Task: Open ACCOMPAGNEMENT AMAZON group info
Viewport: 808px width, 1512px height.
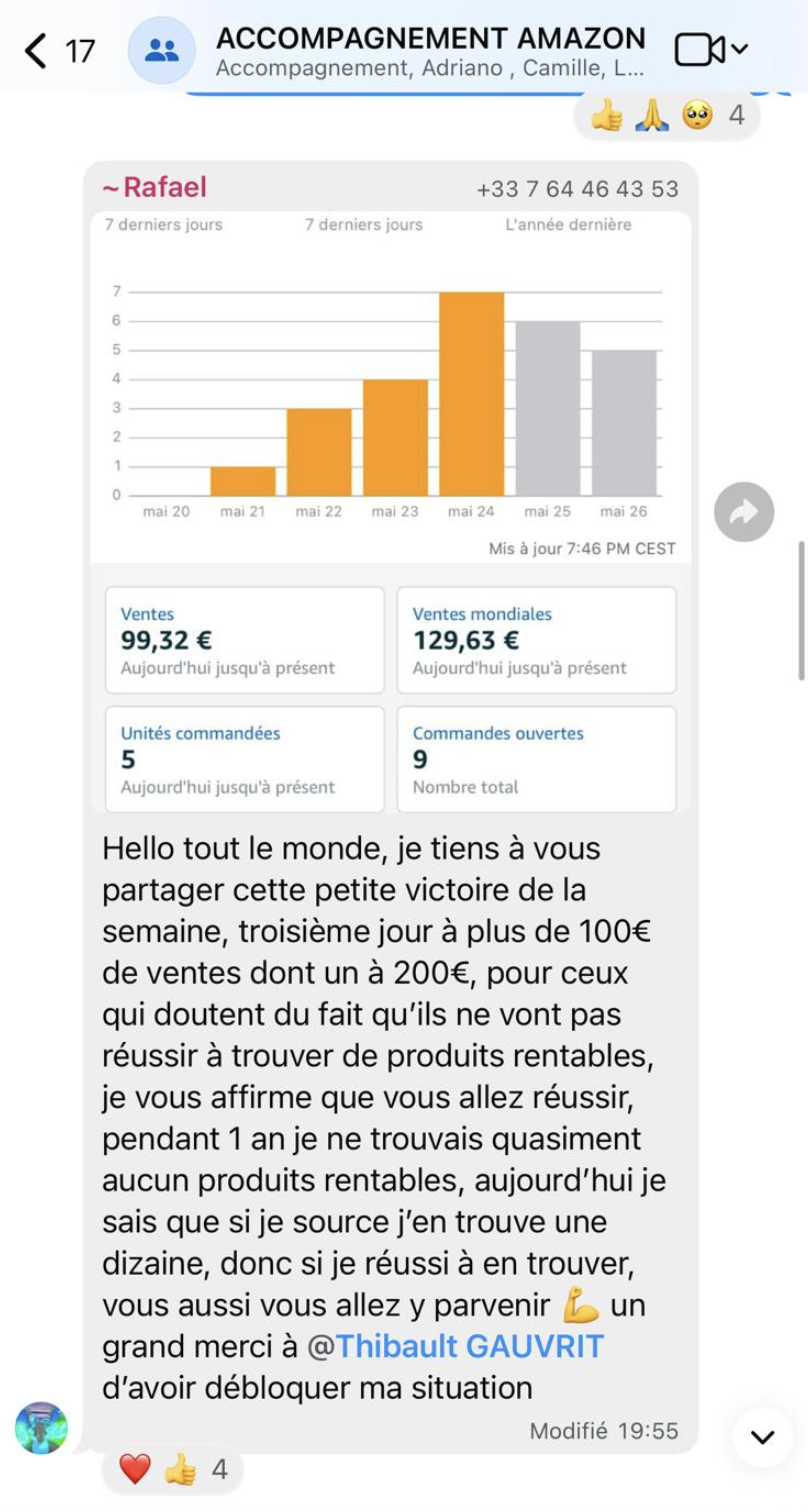Action: pos(430,52)
